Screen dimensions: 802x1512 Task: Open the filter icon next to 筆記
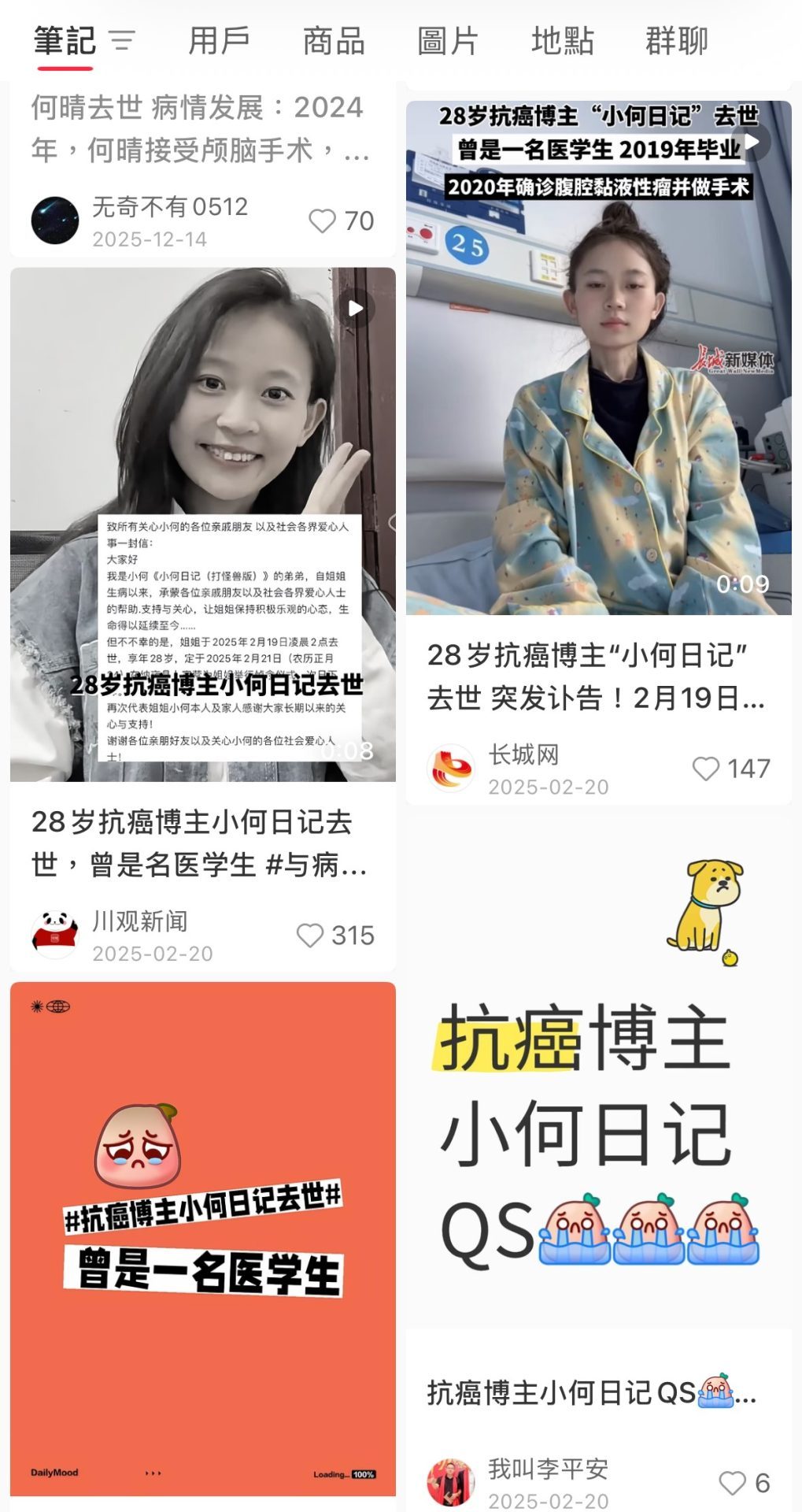tap(122, 40)
